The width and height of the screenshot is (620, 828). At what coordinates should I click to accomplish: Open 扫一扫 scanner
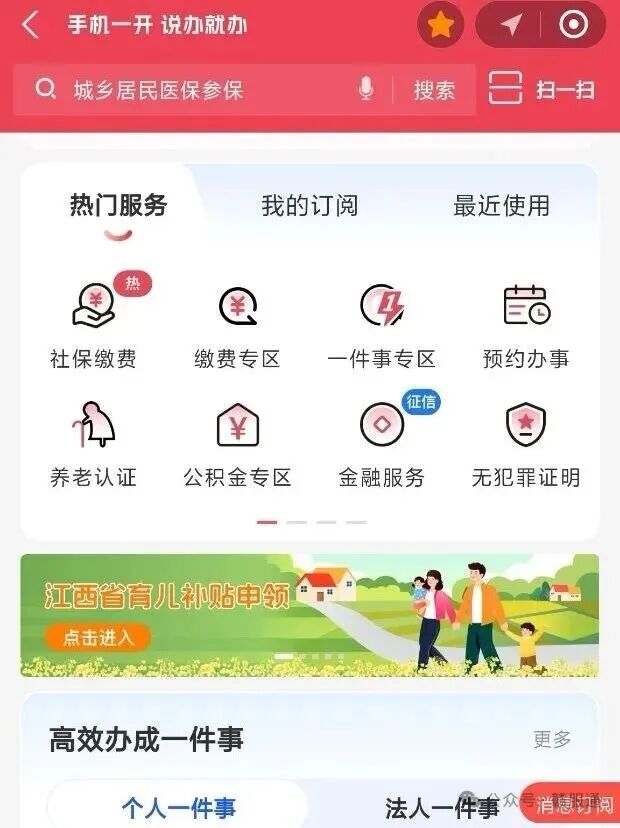tap(542, 90)
